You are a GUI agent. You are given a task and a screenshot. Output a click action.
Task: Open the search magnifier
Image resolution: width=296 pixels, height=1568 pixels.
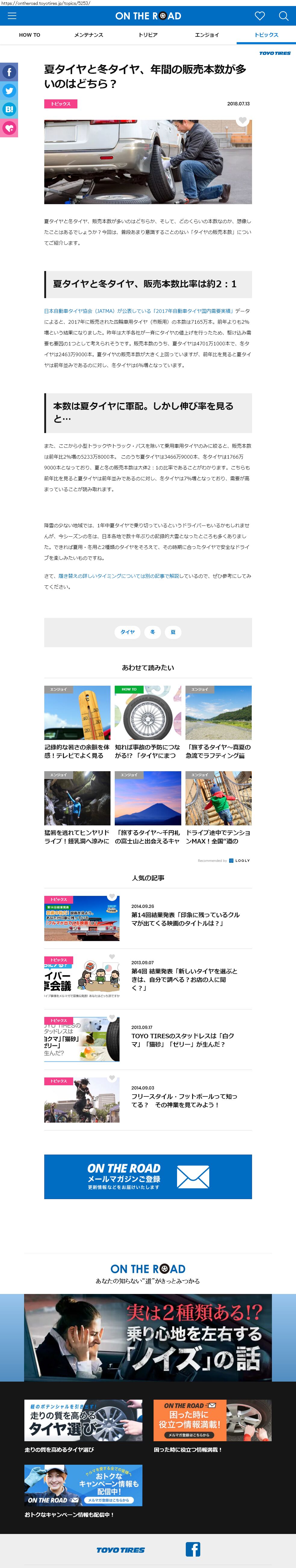[x=283, y=16]
